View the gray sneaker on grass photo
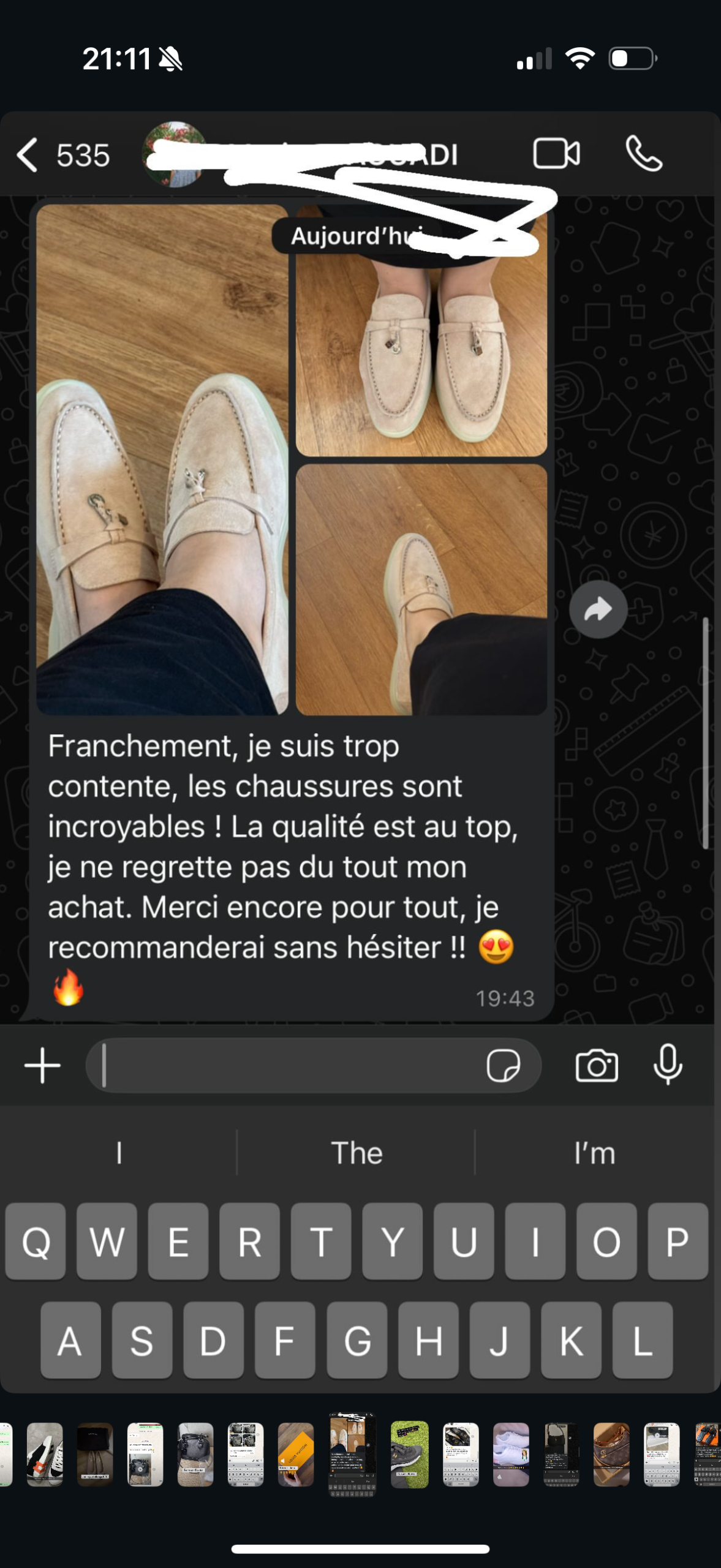This screenshot has width=721, height=1568. [409, 1454]
